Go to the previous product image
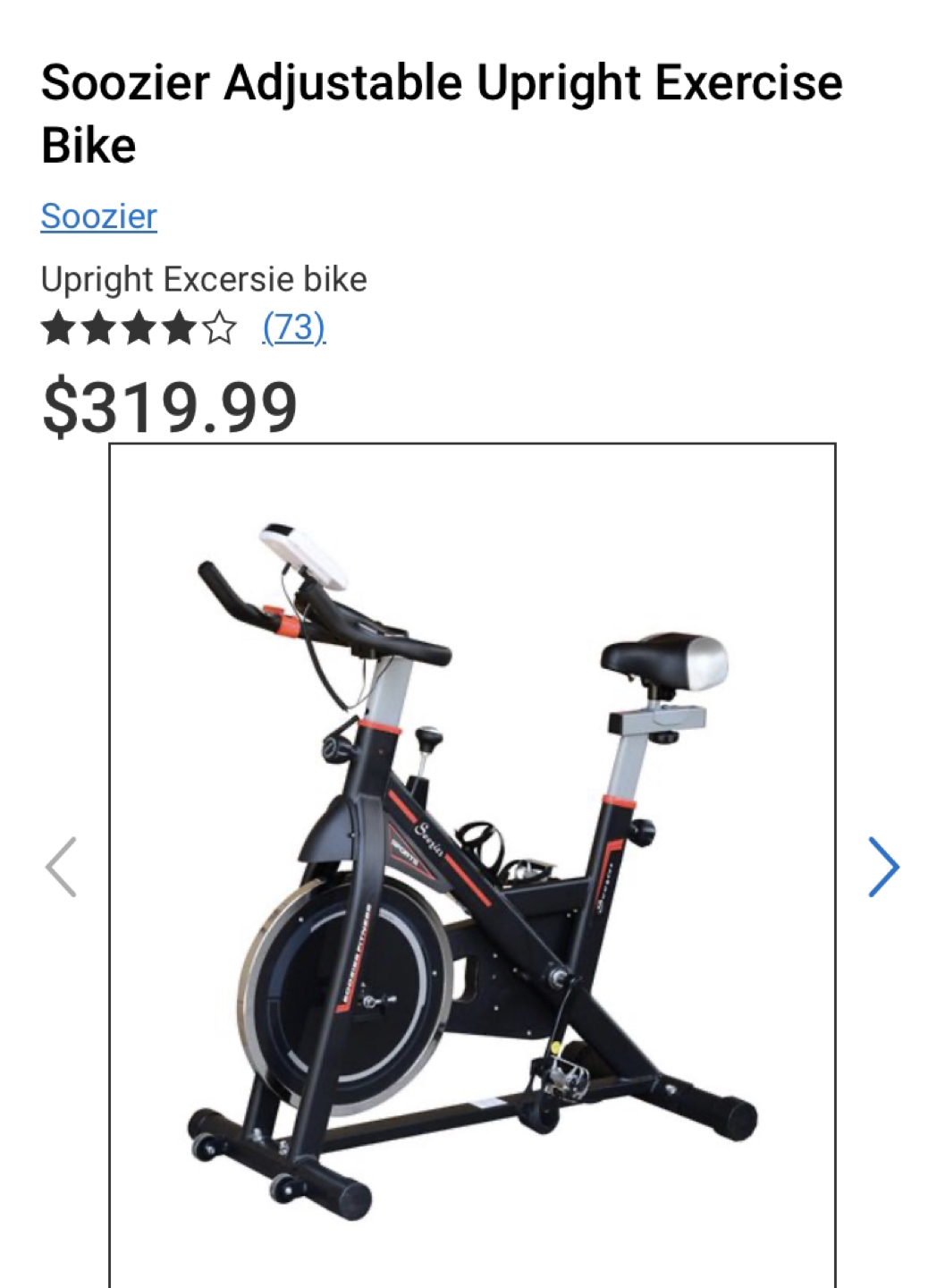This screenshot has height=1288, width=945. (61, 867)
